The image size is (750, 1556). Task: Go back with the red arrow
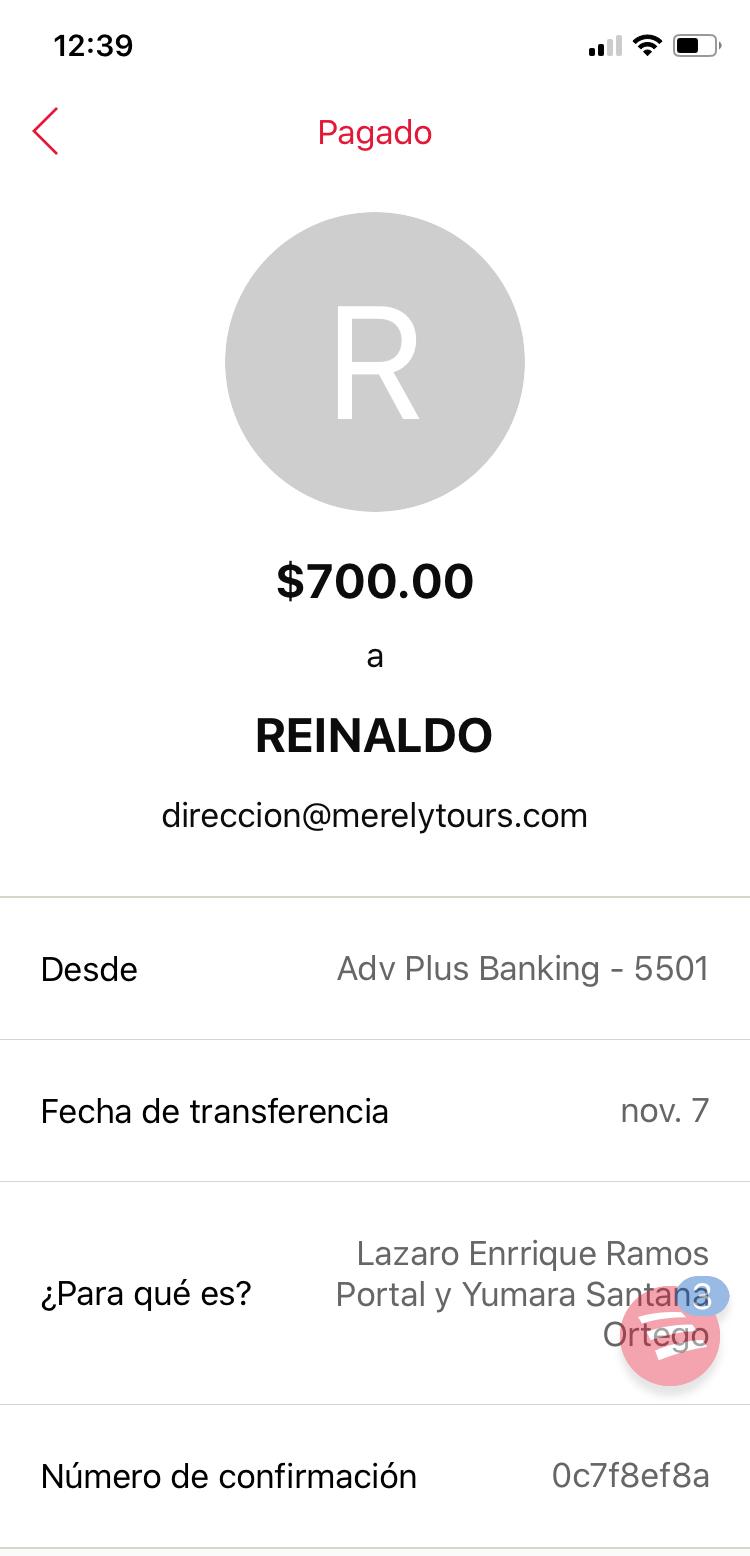46,132
